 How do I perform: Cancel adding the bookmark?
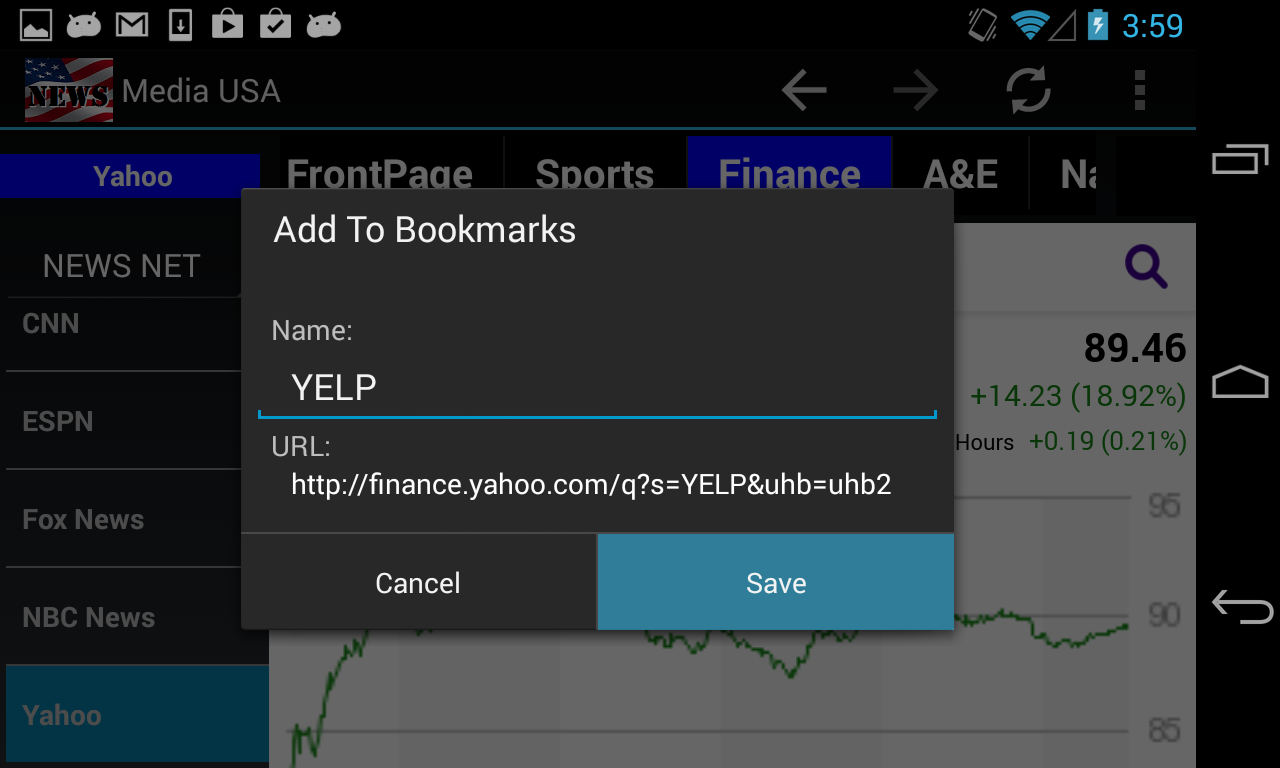(x=418, y=583)
